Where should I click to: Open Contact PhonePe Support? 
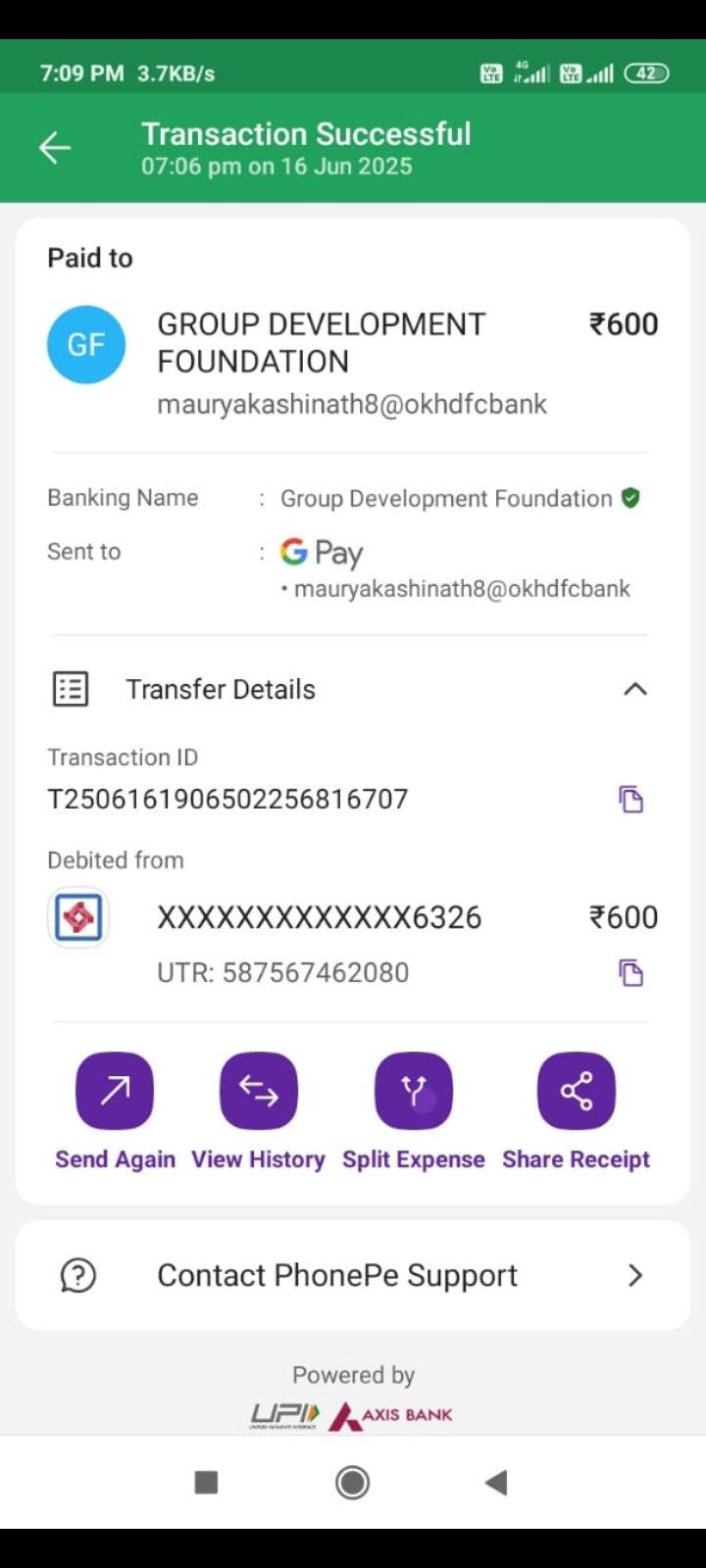353,1275
